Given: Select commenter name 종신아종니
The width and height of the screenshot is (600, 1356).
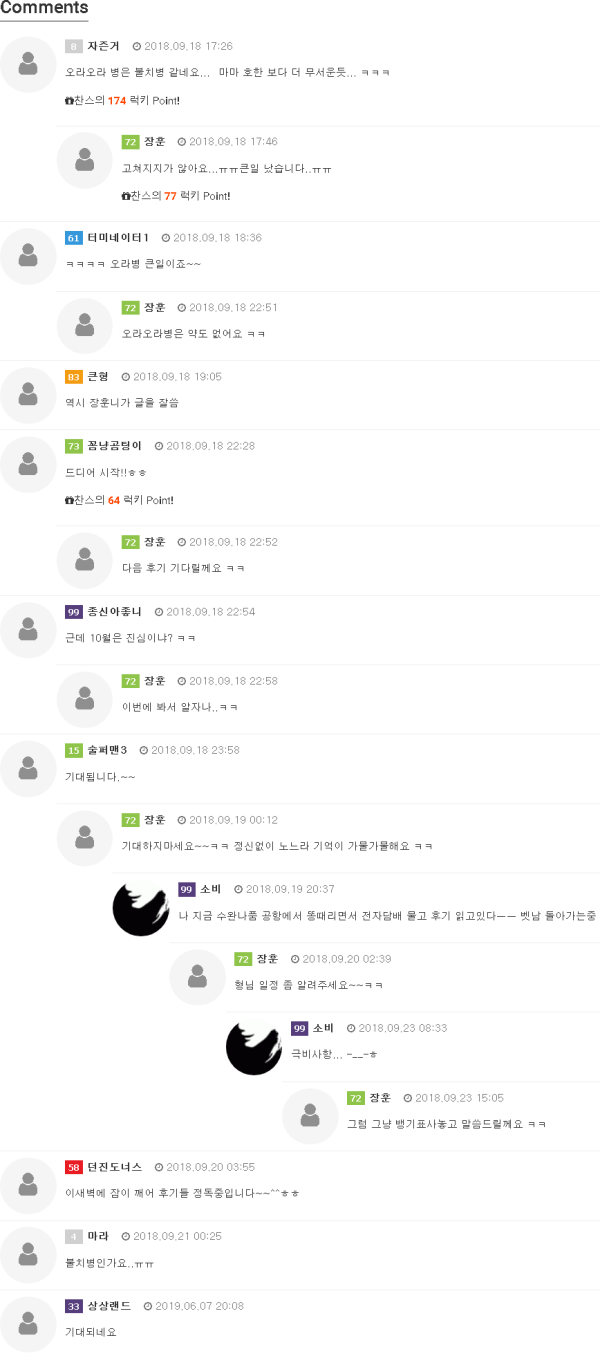Looking at the screenshot, I should (114, 612).
